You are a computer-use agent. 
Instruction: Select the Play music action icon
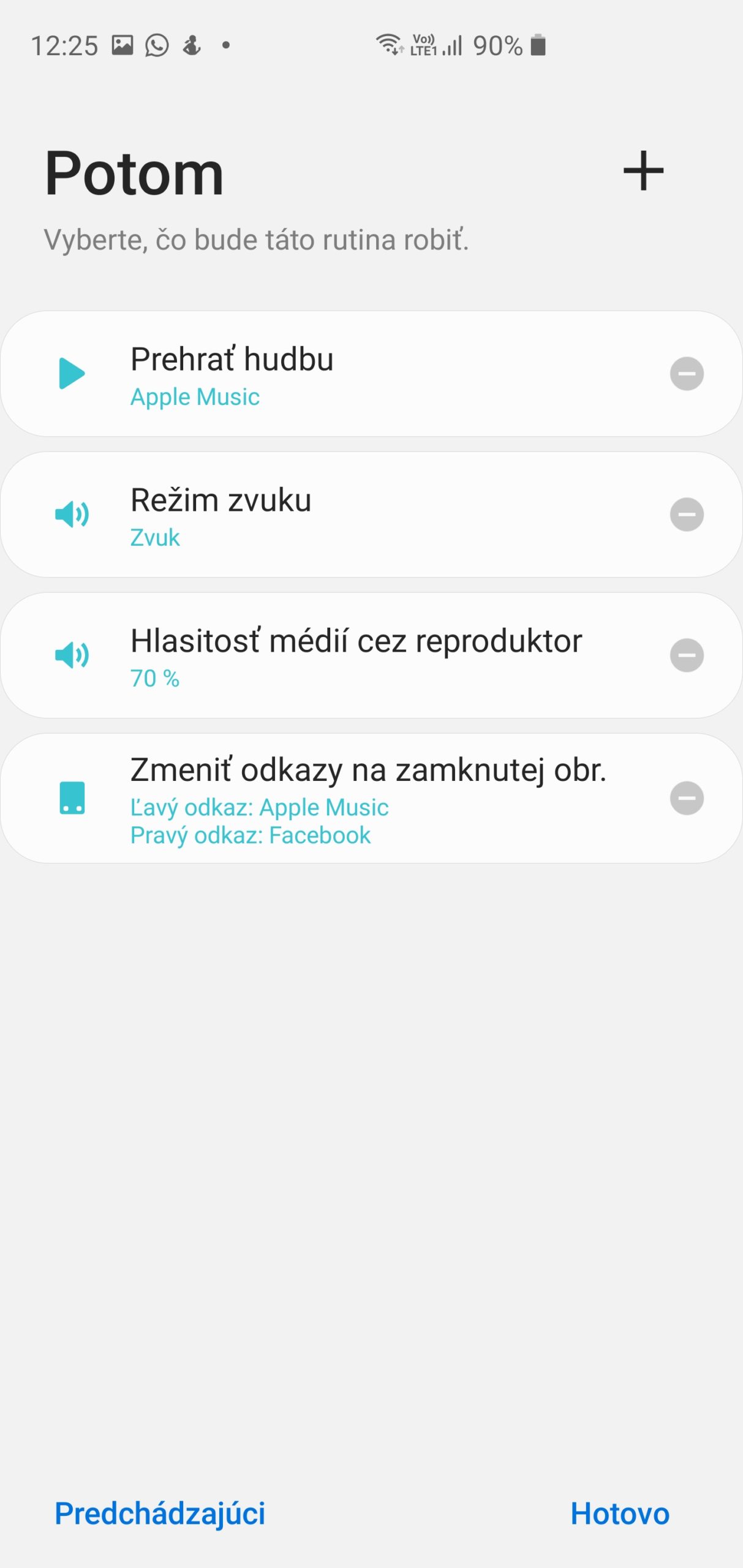tap(72, 374)
